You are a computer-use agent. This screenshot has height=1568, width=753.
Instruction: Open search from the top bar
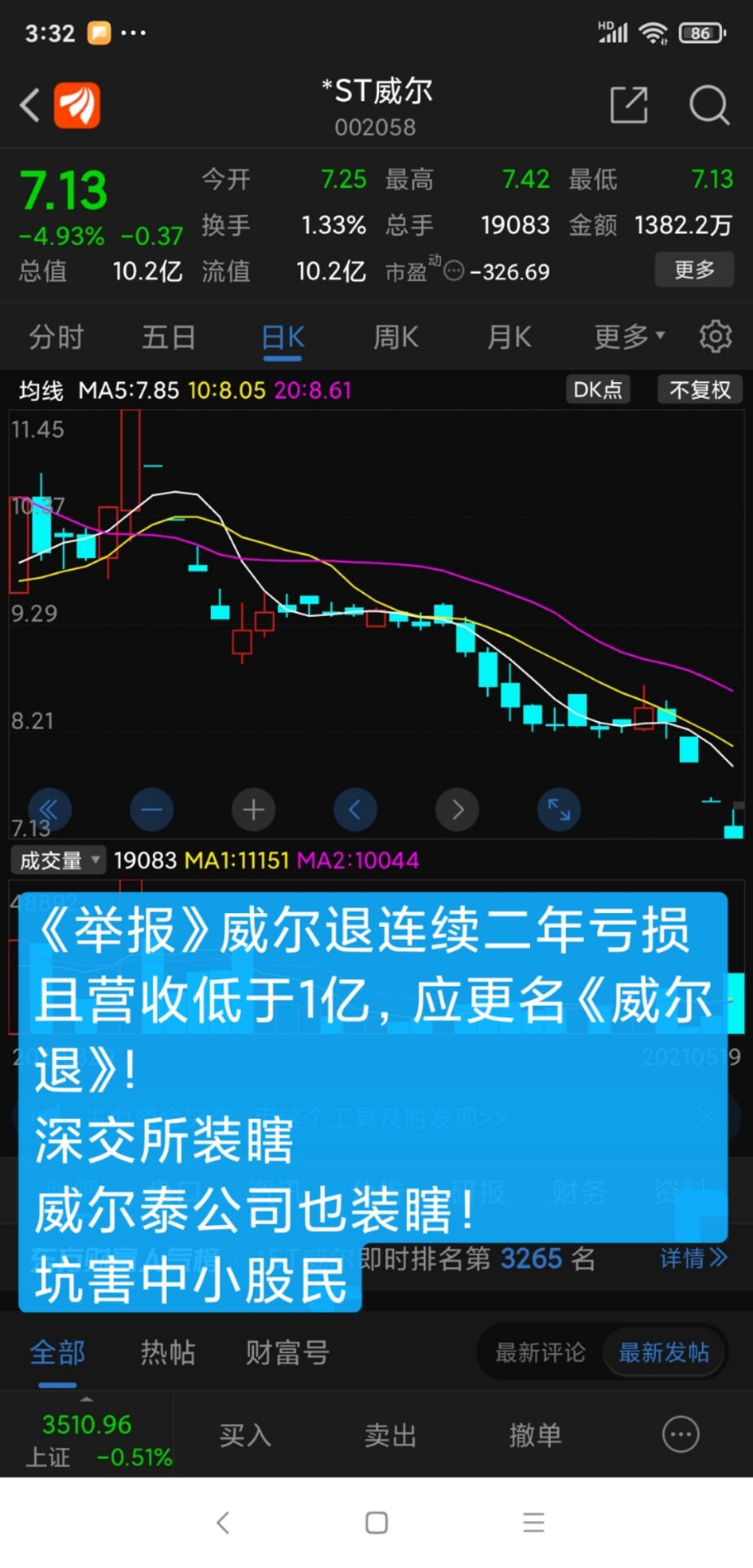pos(707,105)
